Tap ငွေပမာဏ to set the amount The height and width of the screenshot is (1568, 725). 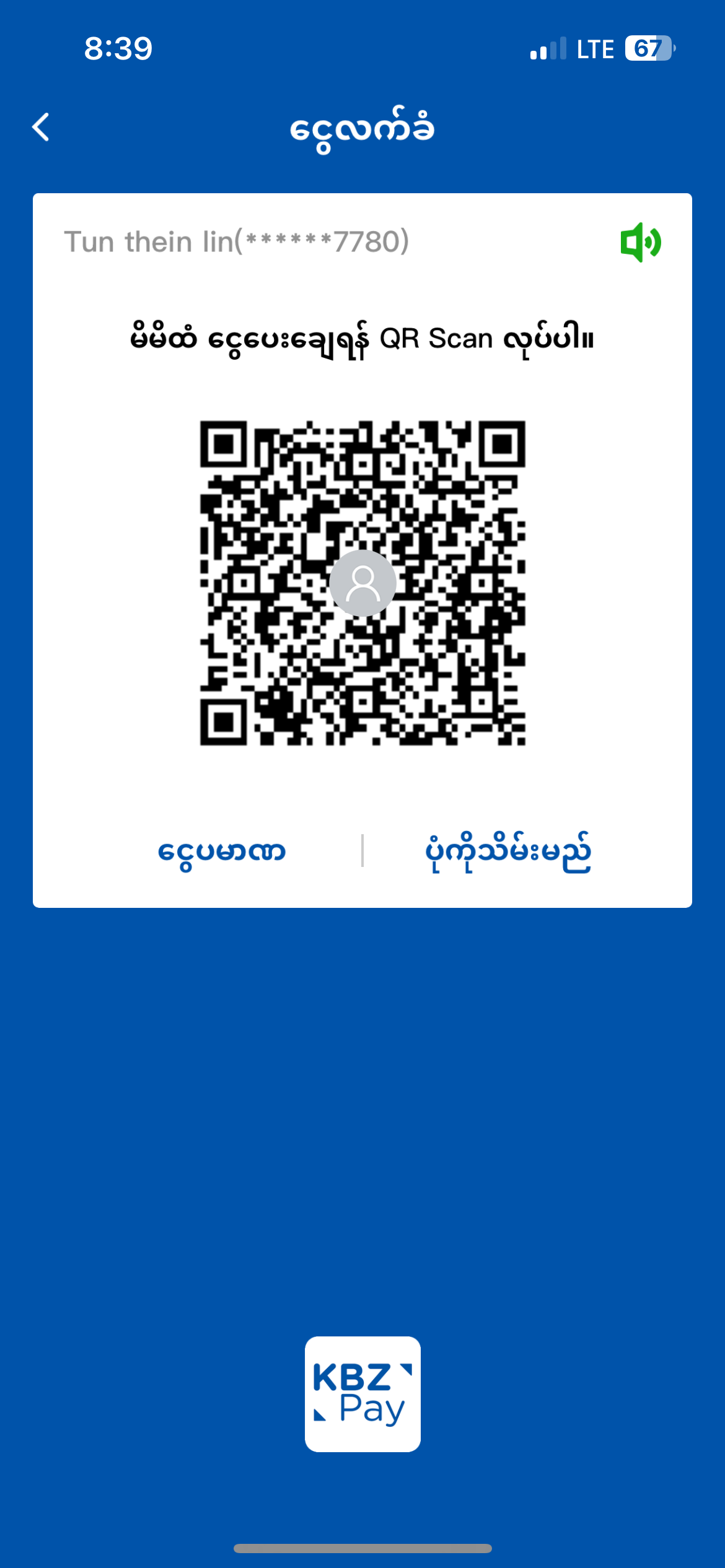[x=221, y=852]
